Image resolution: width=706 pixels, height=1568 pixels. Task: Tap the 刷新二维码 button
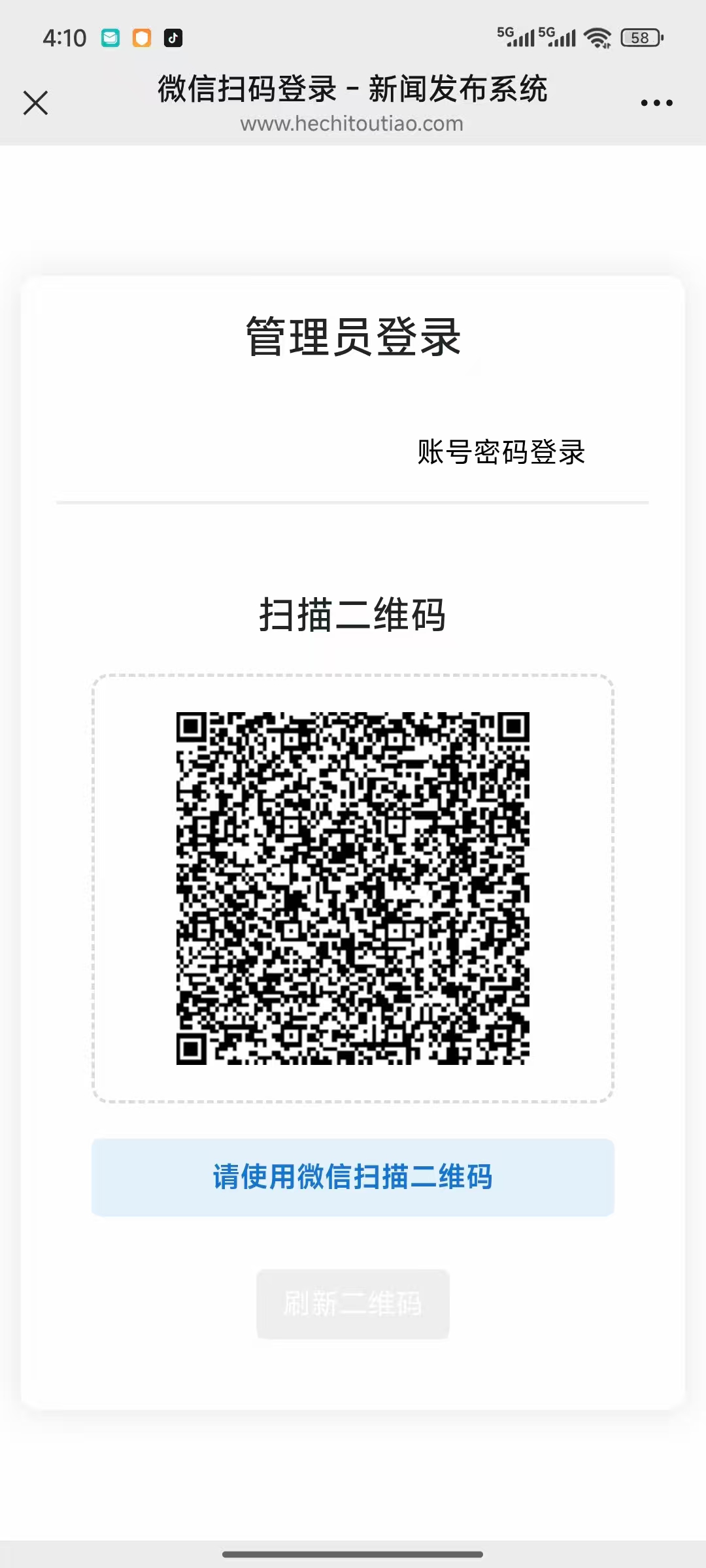353,1303
